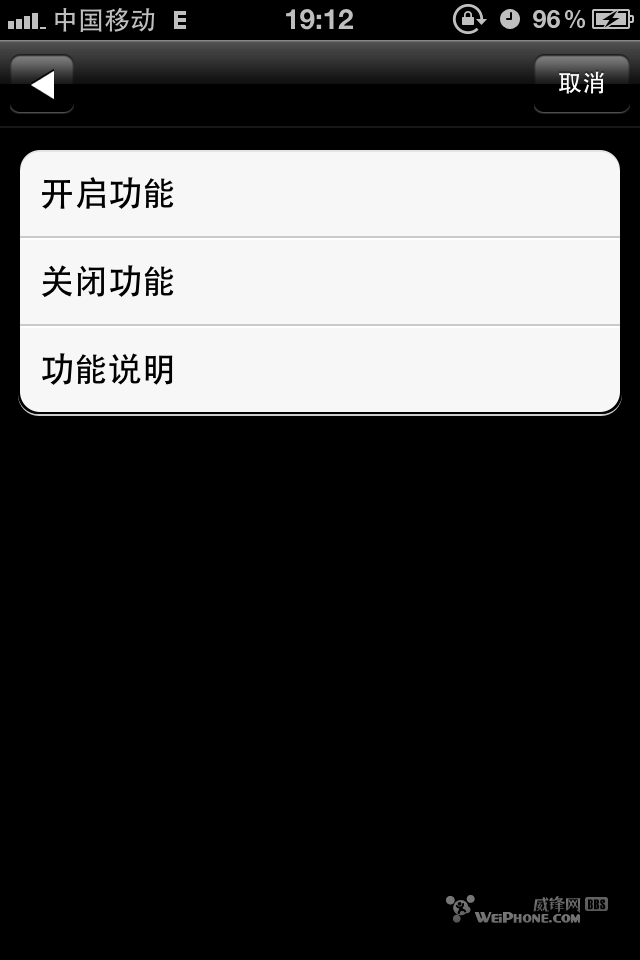Open the 功能说明 description
This screenshot has height=960, width=640.
(x=320, y=369)
